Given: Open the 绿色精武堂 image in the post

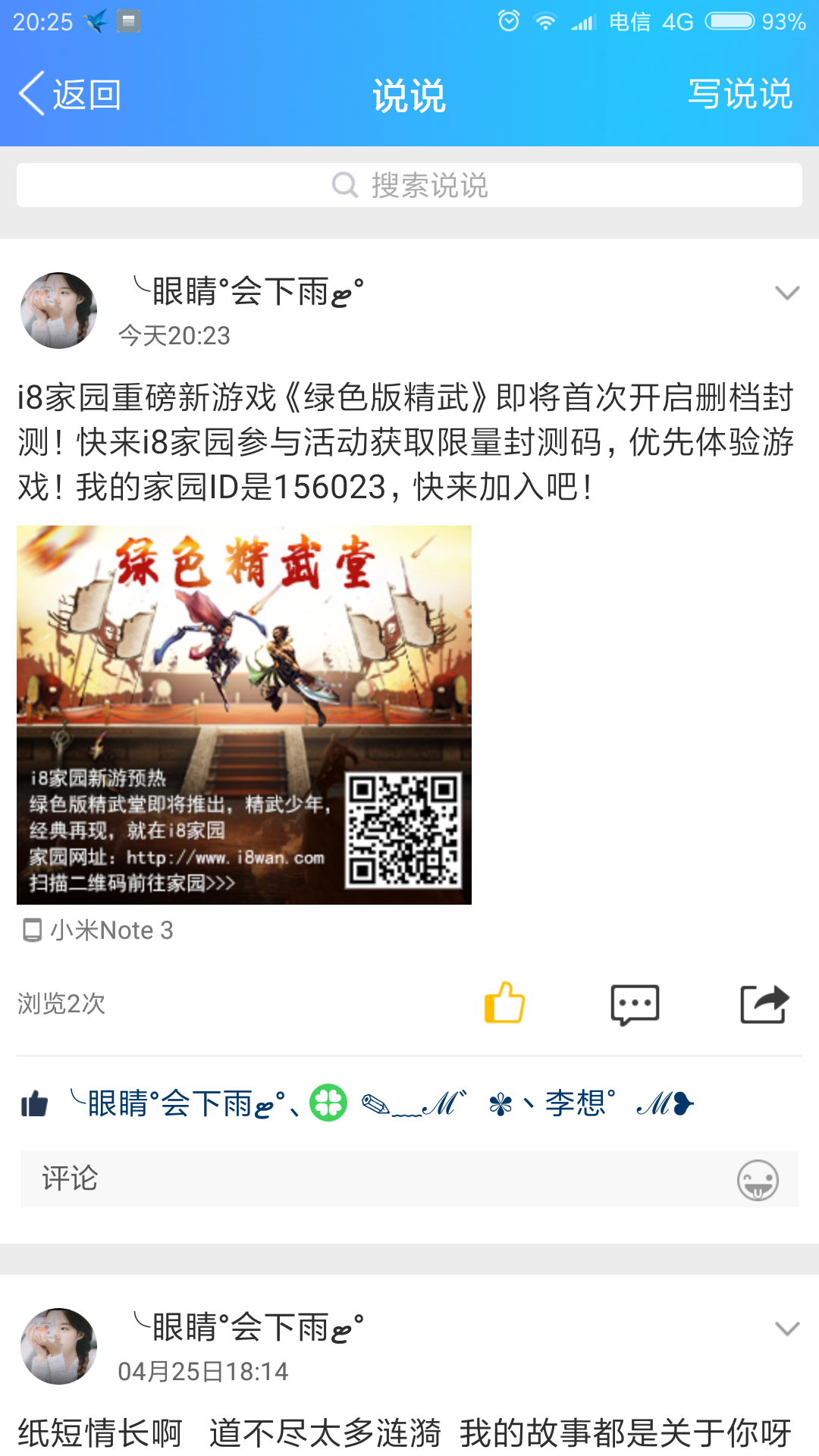Looking at the screenshot, I should [x=244, y=714].
